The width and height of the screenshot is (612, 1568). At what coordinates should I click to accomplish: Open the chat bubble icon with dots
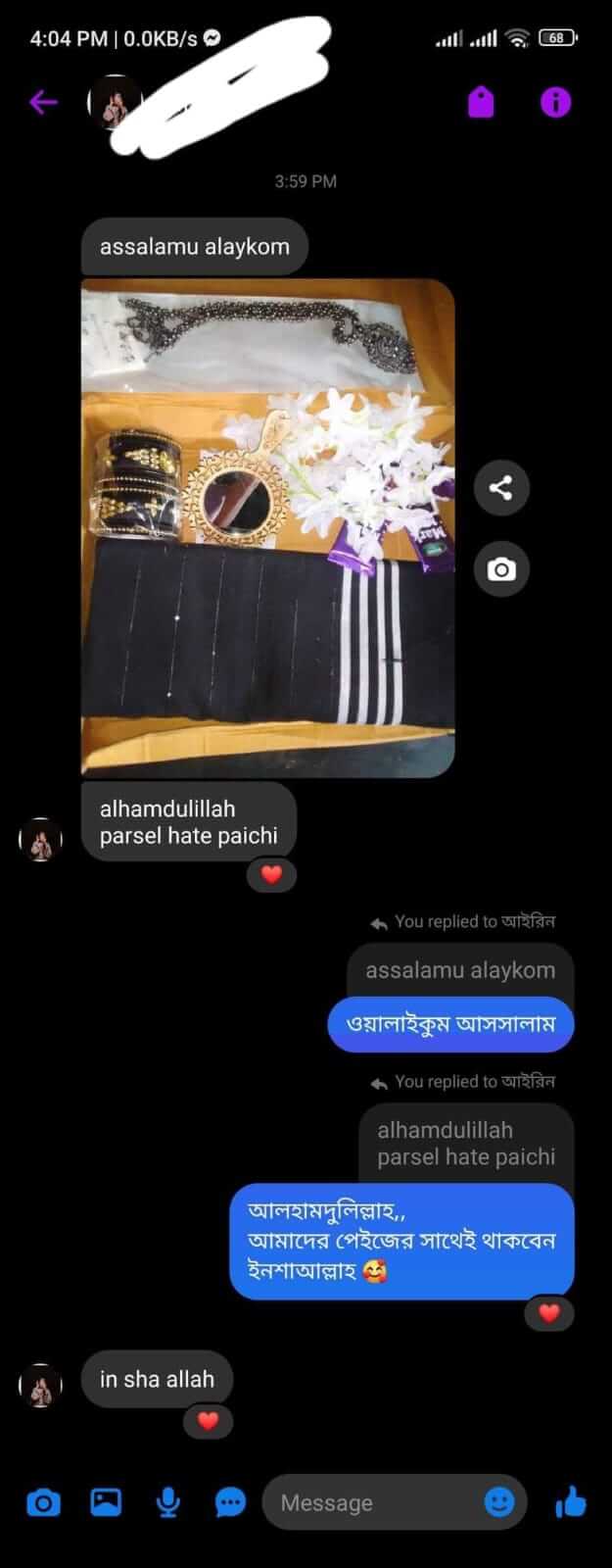230,1502
